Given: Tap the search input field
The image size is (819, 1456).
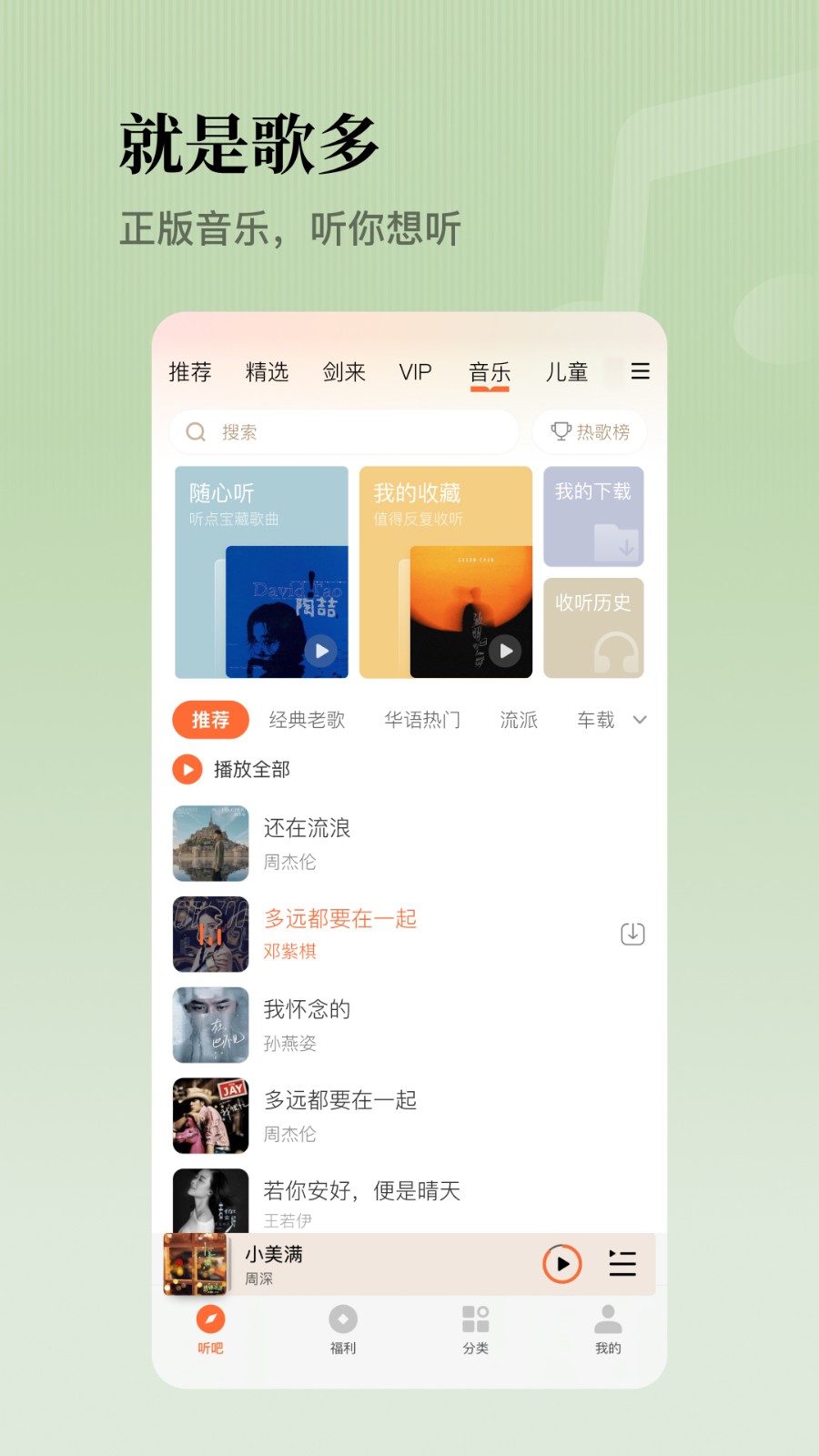Looking at the screenshot, I should 343,432.
